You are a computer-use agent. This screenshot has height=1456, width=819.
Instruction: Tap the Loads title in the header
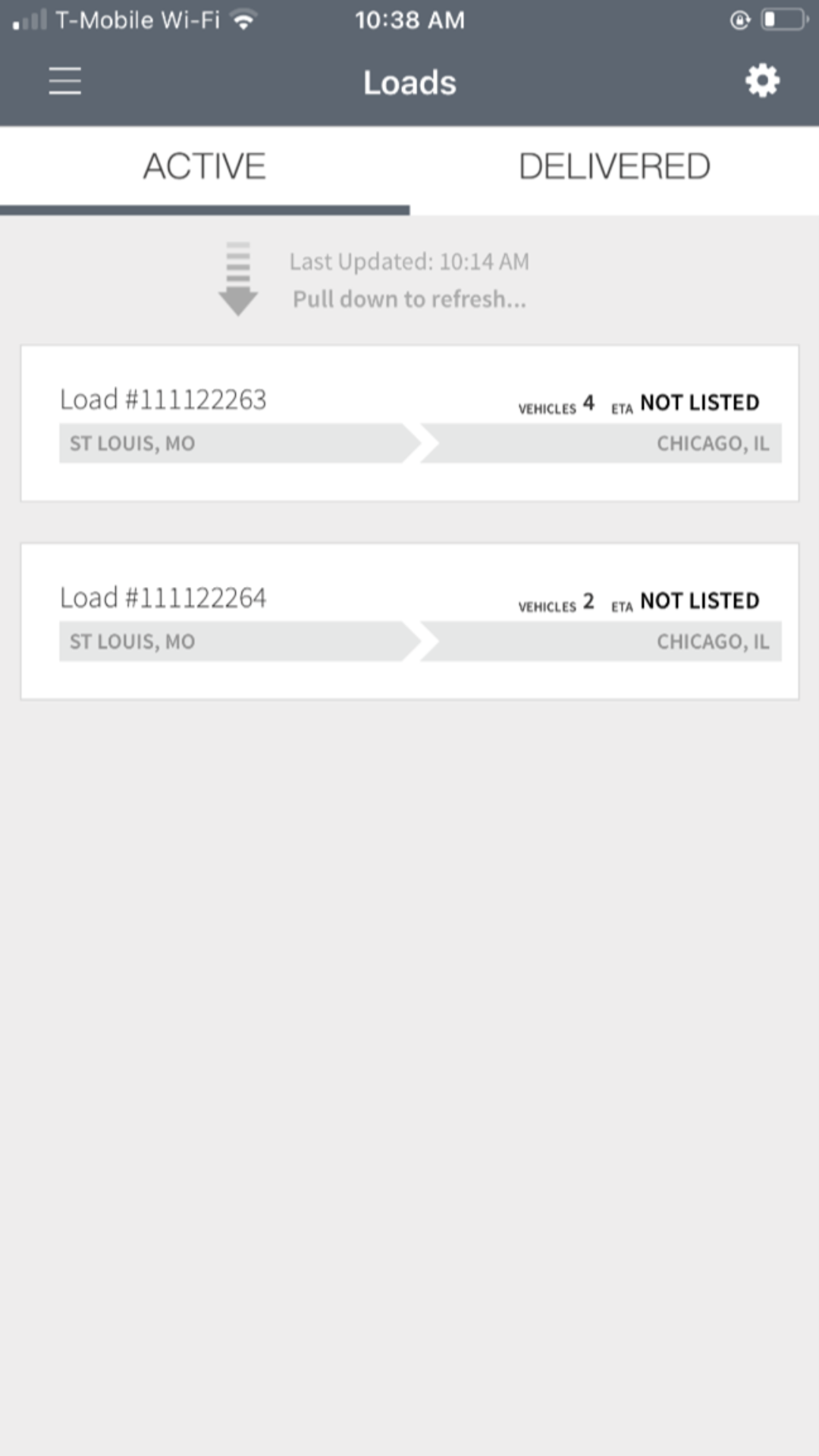point(409,81)
